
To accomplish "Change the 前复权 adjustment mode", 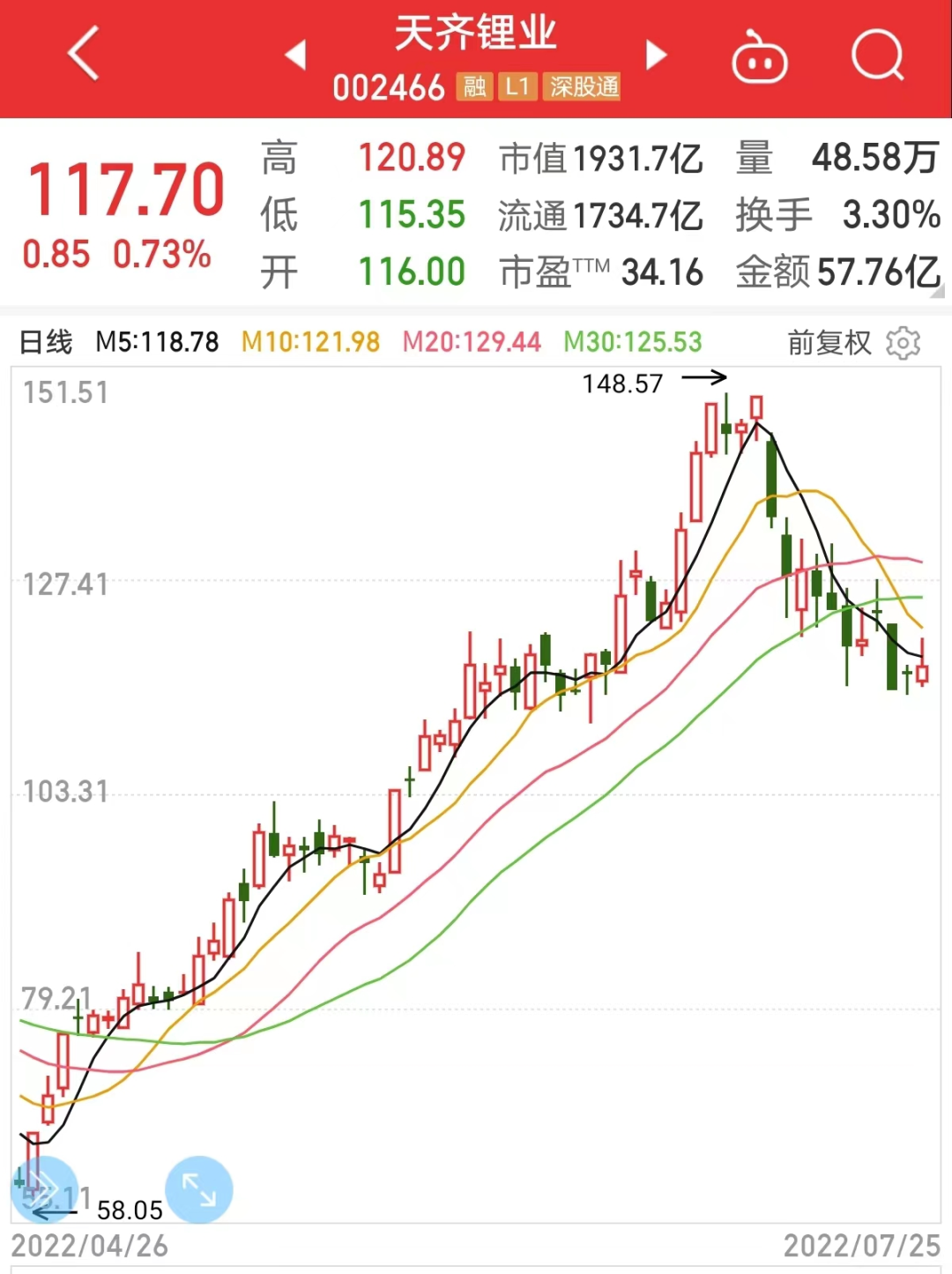I will tap(829, 342).
